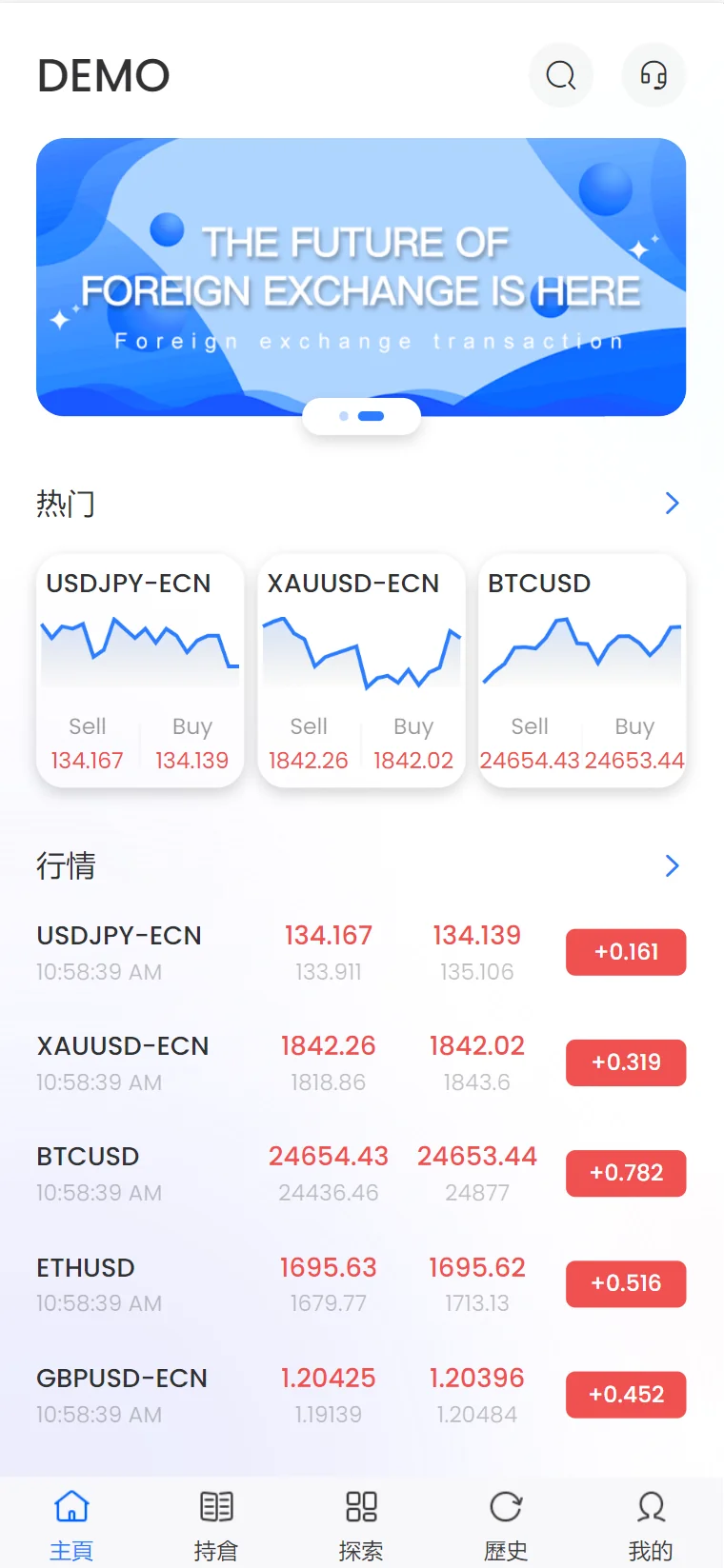This screenshot has height=1568, width=724.
Task: Contact customer support via headset icon
Action: click(x=654, y=75)
